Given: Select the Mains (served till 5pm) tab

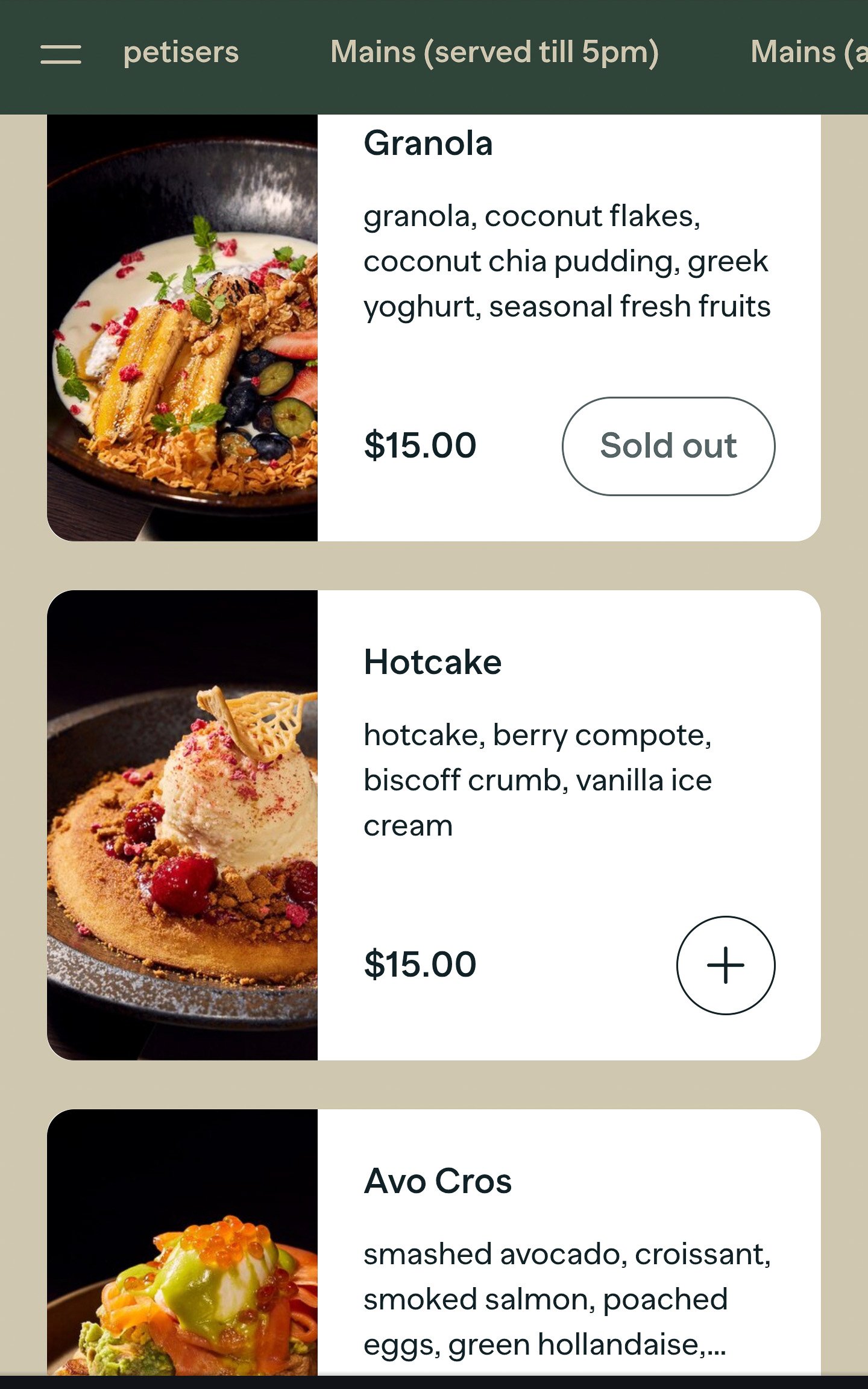Looking at the screenshot, I should [494, 52].
